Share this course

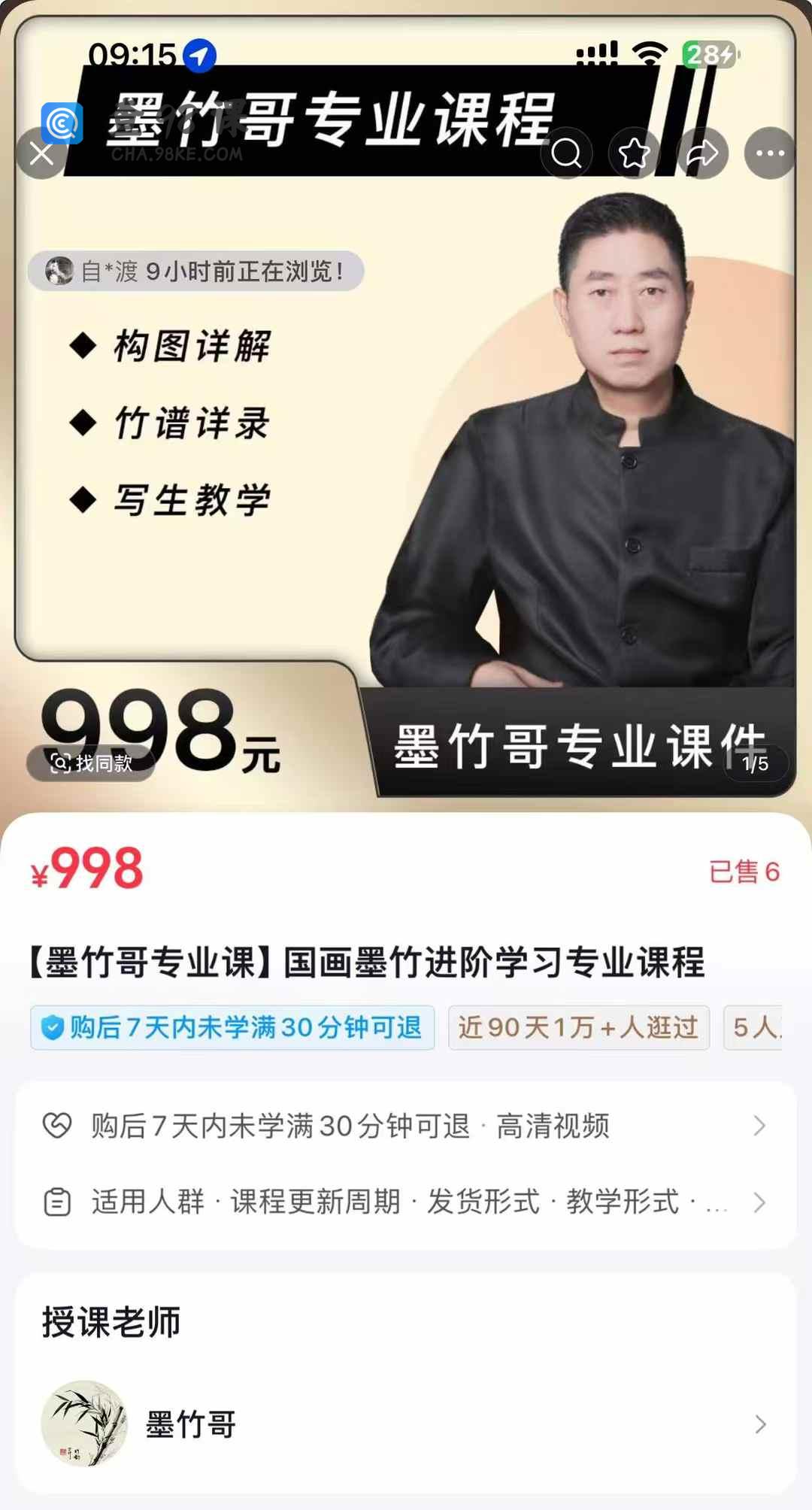point(702,153)
